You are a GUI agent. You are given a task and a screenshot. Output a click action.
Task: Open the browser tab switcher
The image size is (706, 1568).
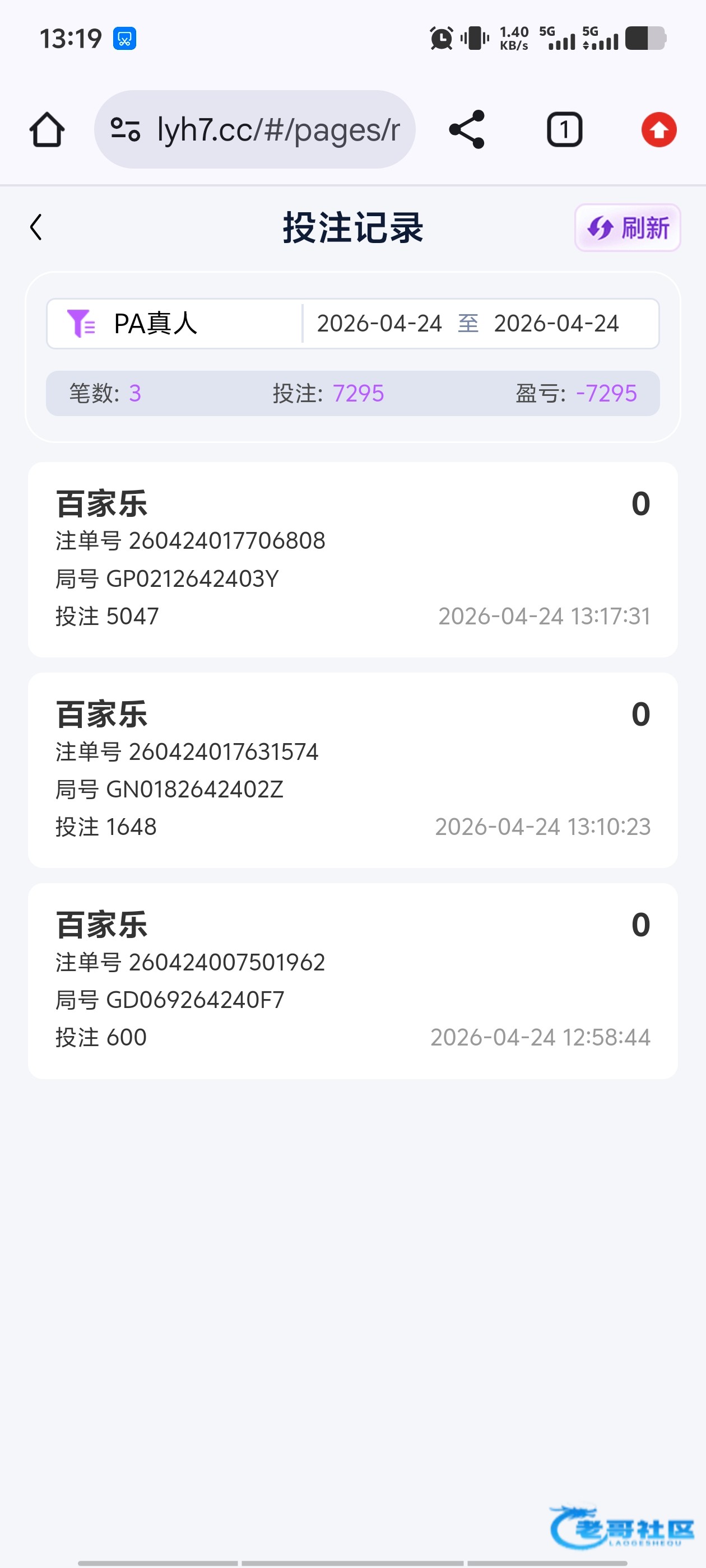point(564,130)
